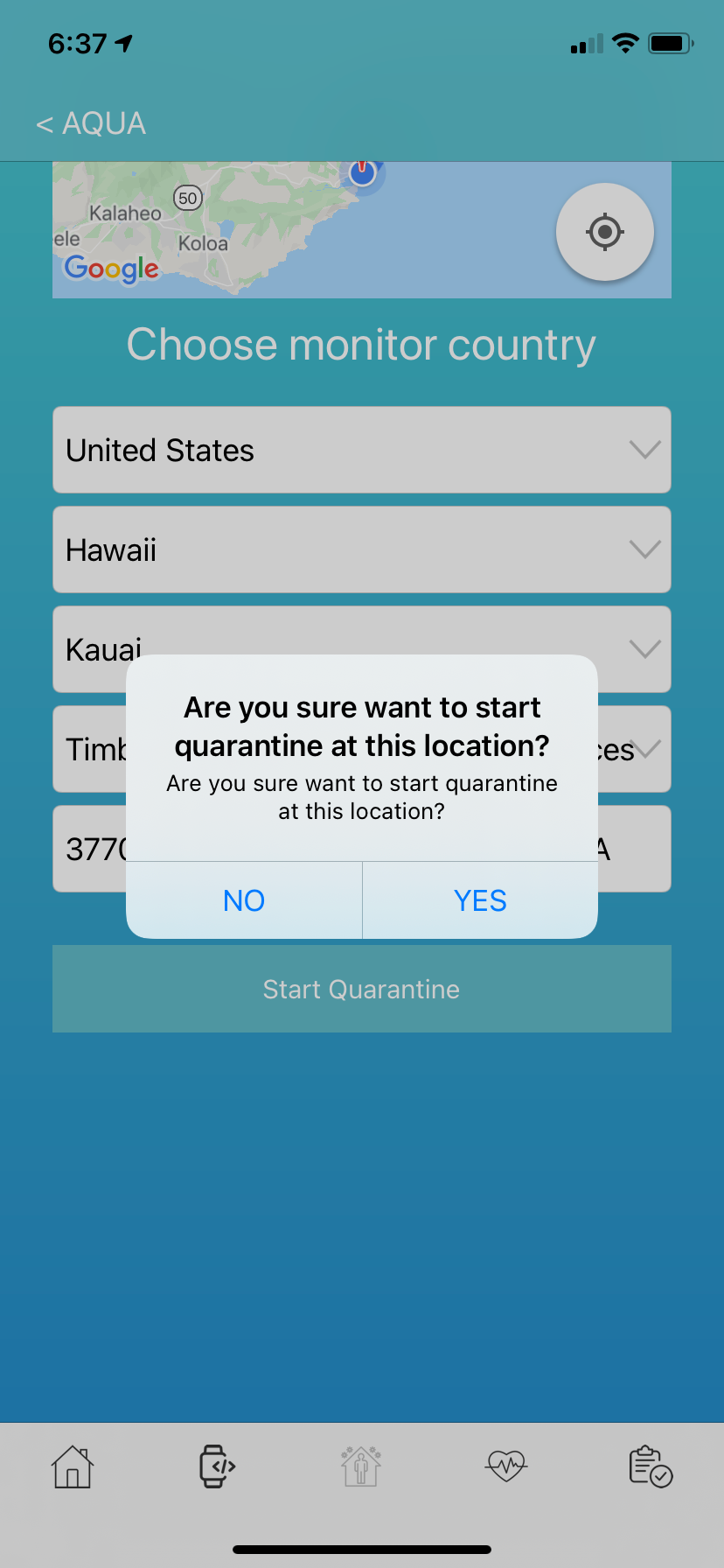Viewport: 724px width, 1568px height.
Task: Switch to the Home tab
Action: coord(73,1466)
